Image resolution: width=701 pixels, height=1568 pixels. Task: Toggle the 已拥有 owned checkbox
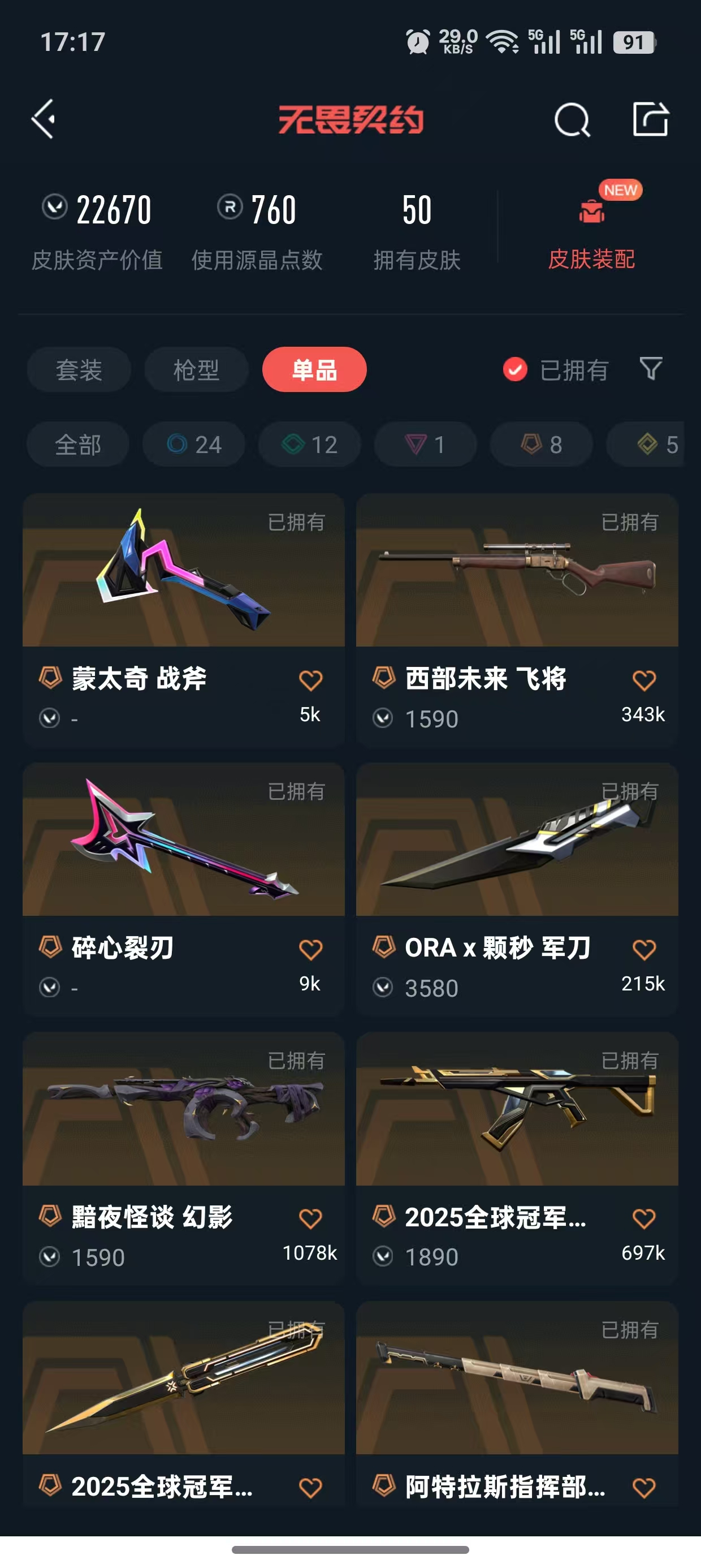516,369
